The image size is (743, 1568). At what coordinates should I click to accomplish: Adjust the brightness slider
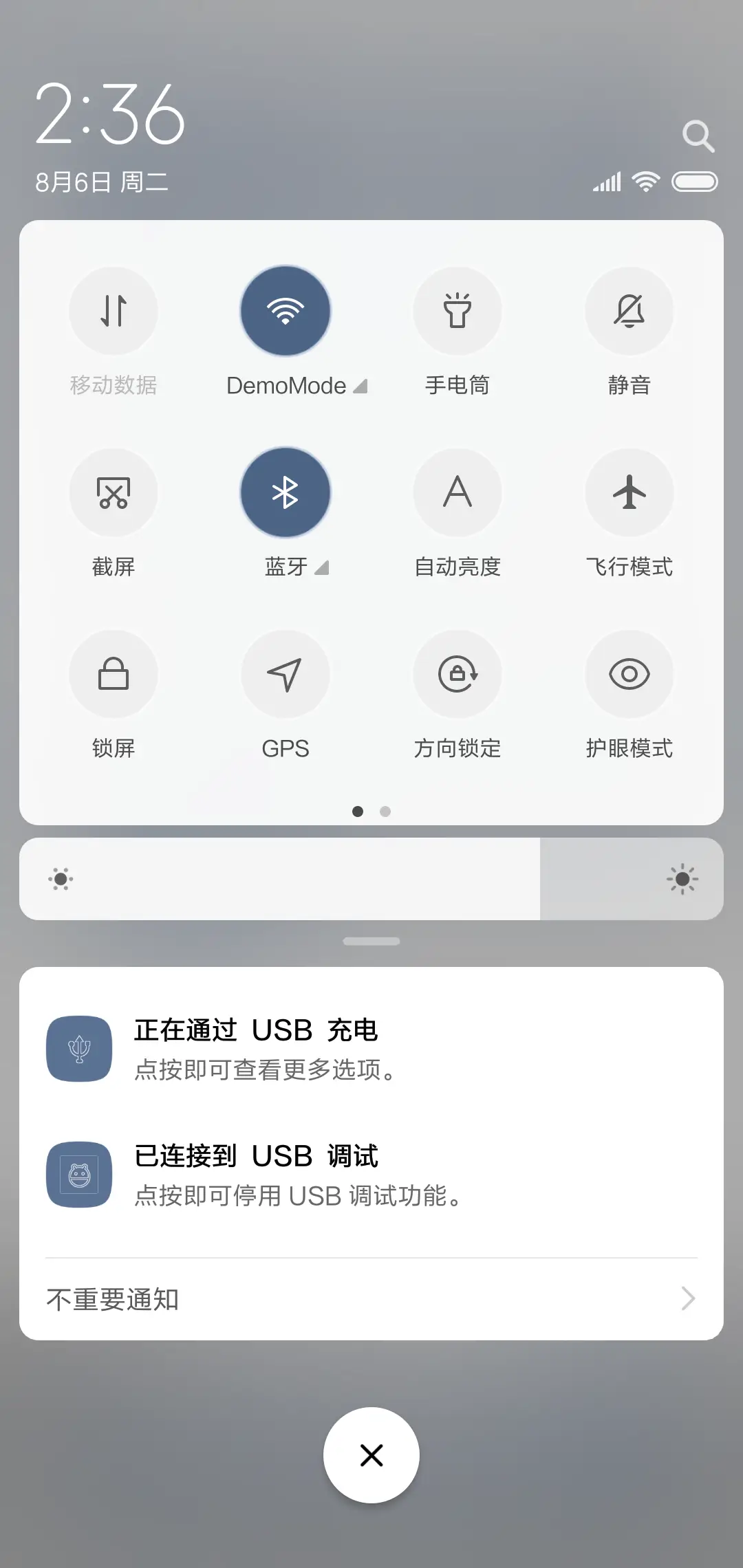pos(371,879)
